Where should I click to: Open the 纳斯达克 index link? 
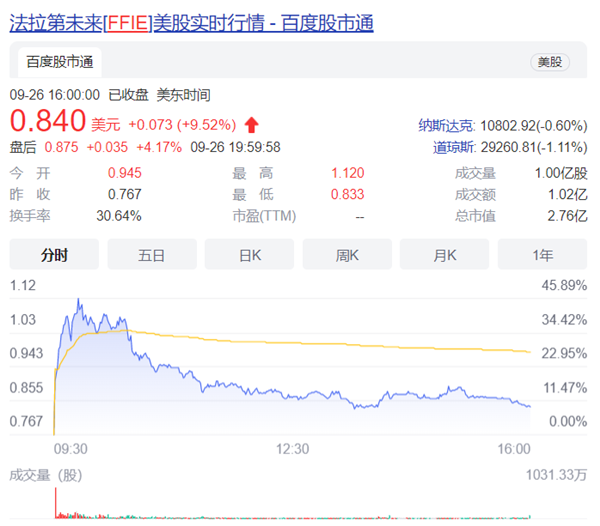[445, 126]
